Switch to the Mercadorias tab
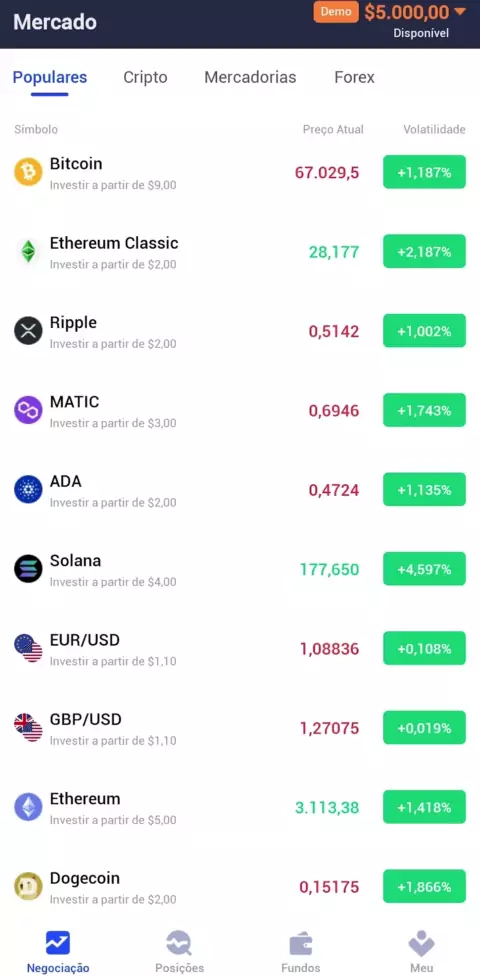Screen dimensions: 480x976 [x=250, y=77]
